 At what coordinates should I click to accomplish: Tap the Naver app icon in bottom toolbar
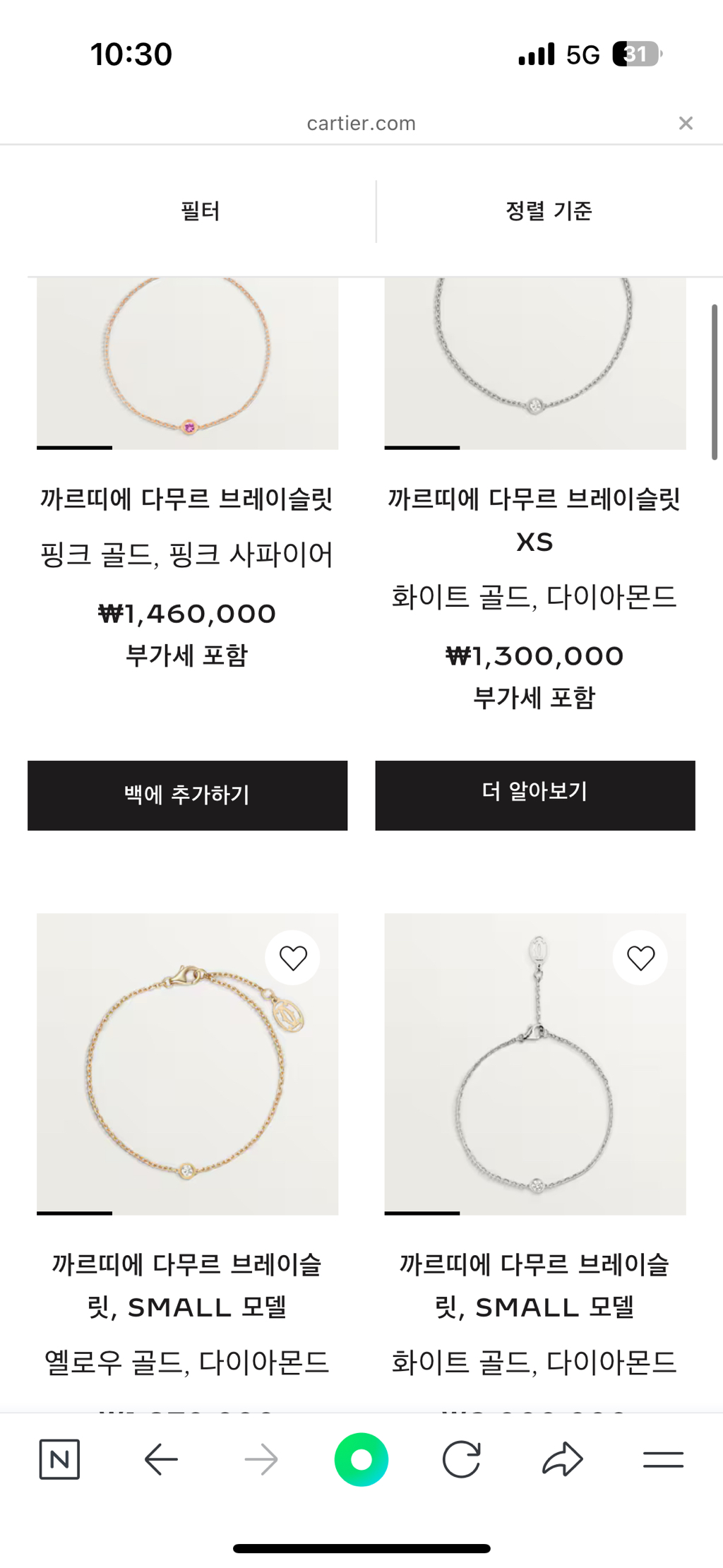(59, 1460)
